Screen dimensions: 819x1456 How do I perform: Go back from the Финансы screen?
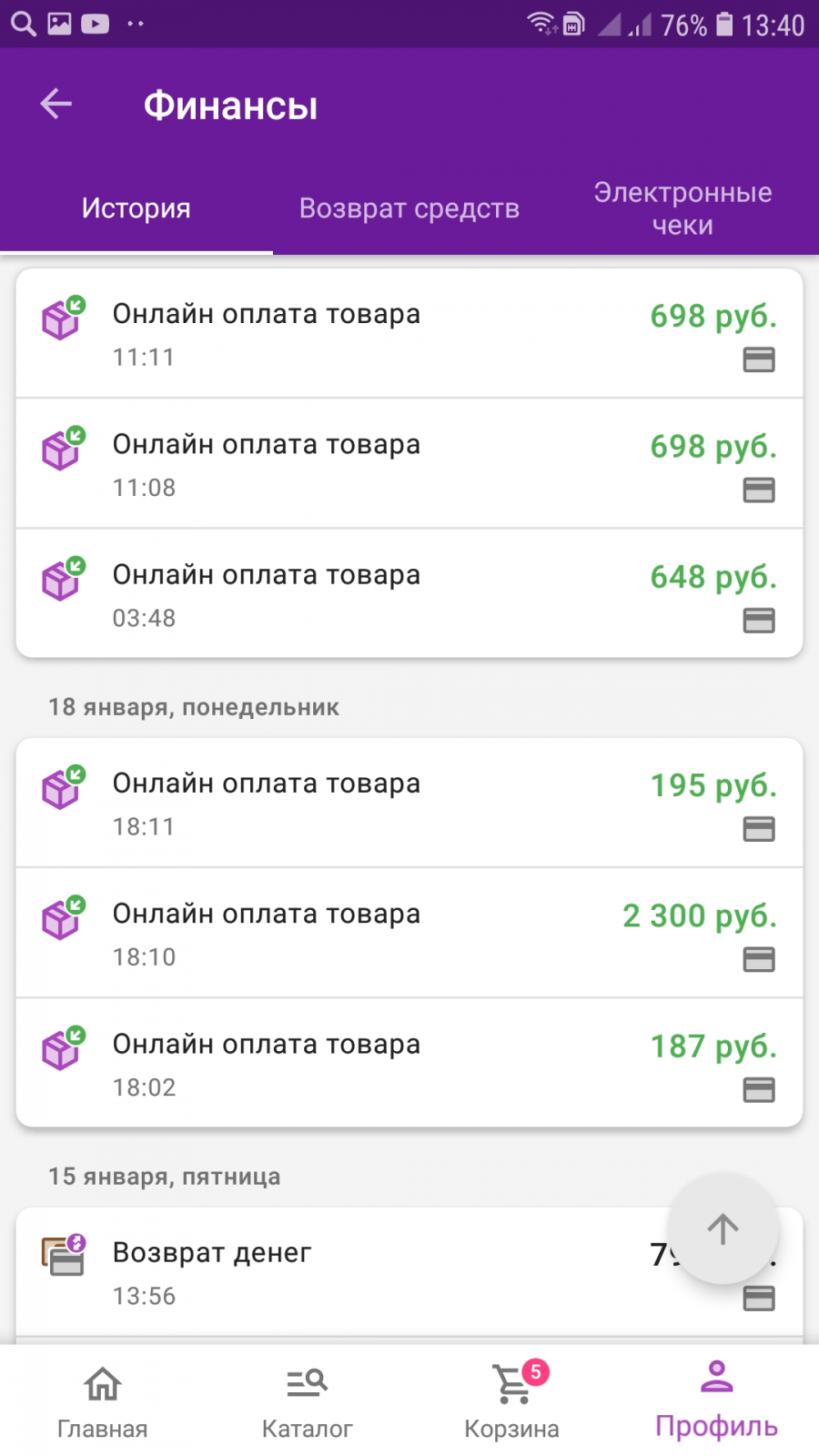[56, 104]
